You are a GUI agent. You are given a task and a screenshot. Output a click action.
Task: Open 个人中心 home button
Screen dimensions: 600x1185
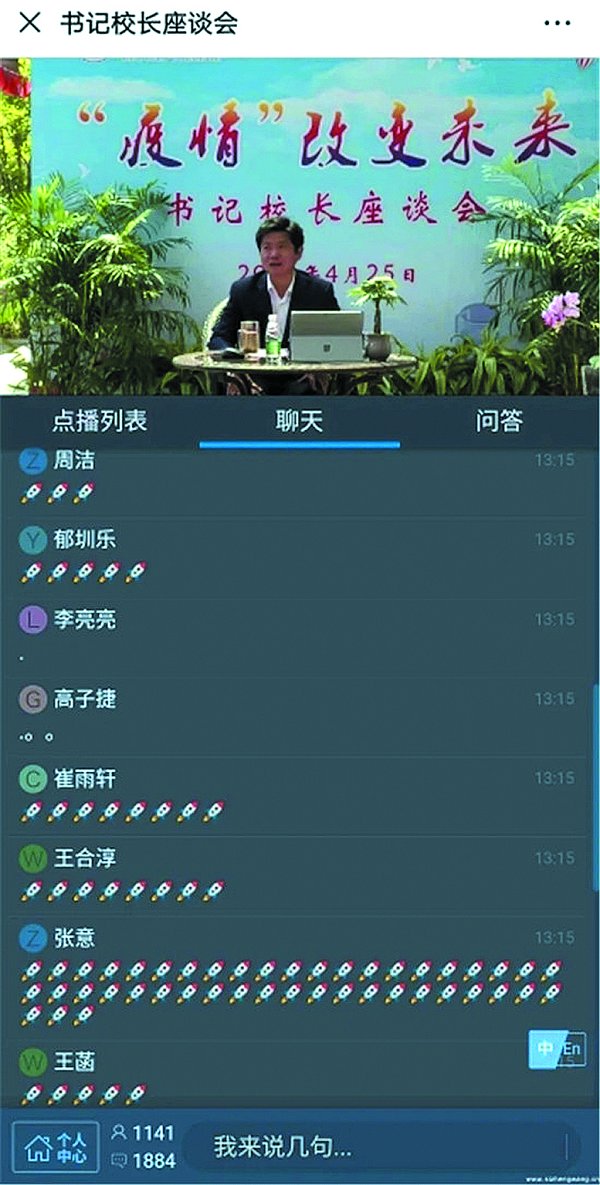point(55,1147)
